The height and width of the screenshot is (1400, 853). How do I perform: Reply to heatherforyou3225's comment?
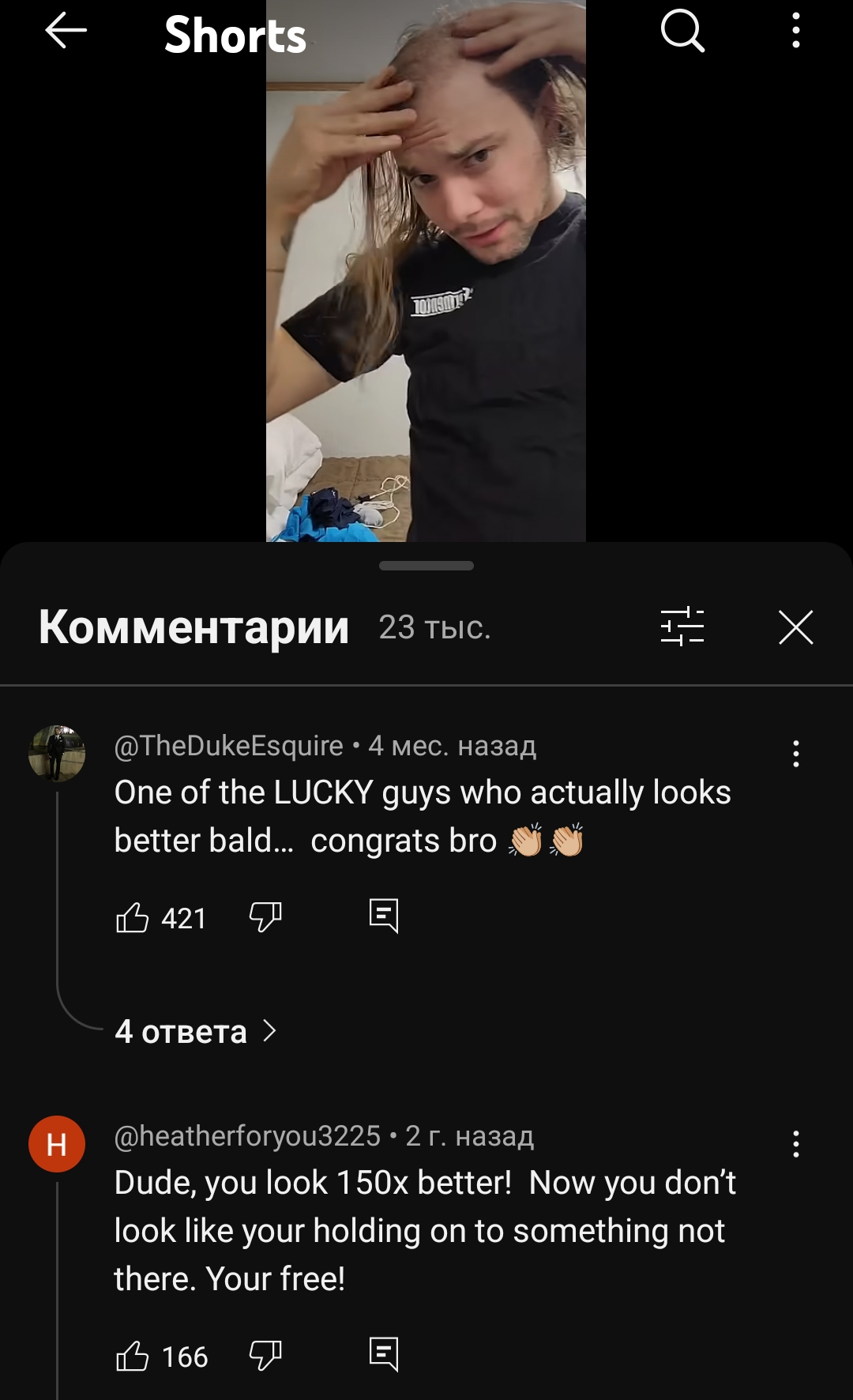(384, 1354)
